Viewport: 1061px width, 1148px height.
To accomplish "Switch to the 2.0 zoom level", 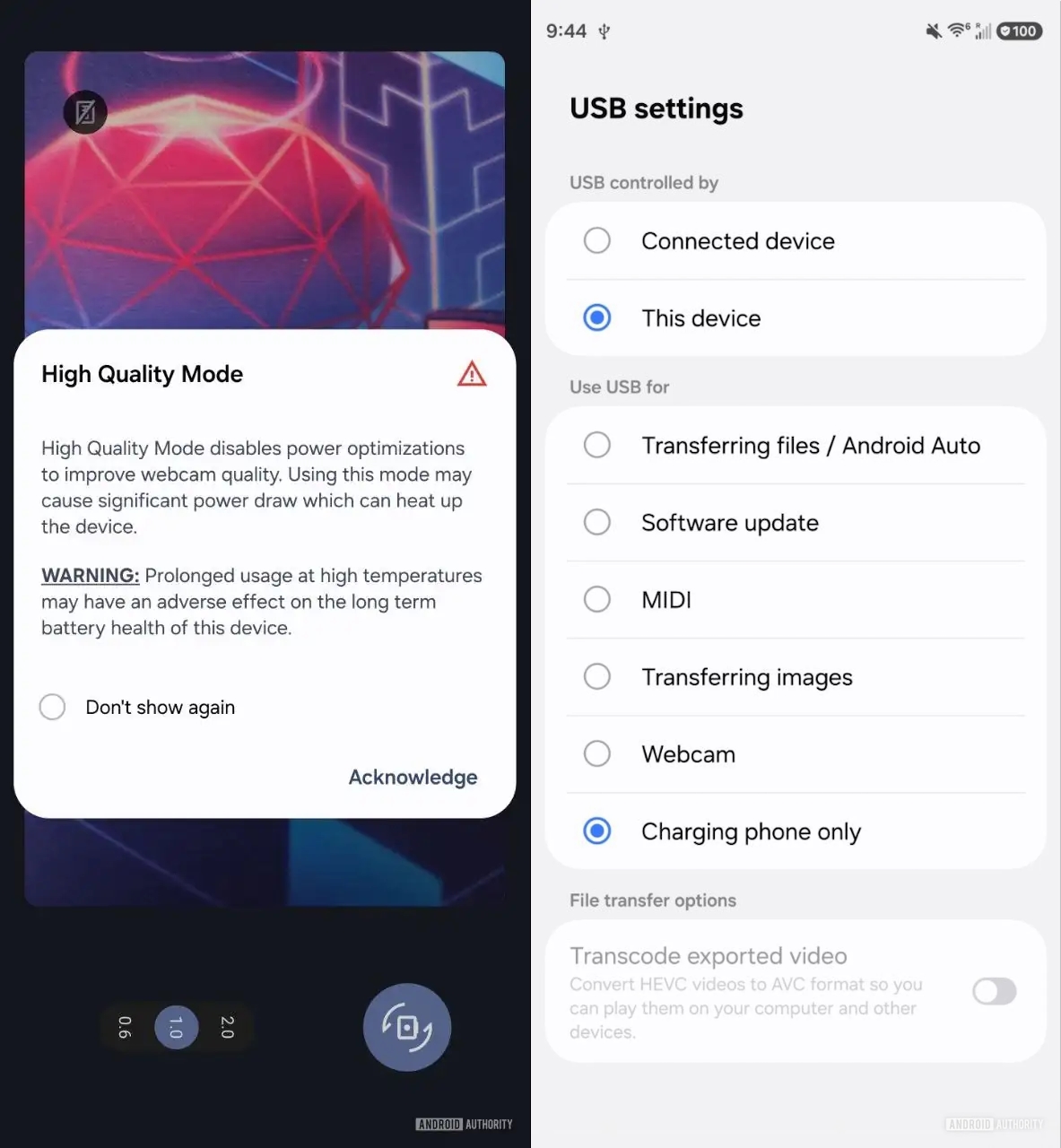I will [227, 1028].
